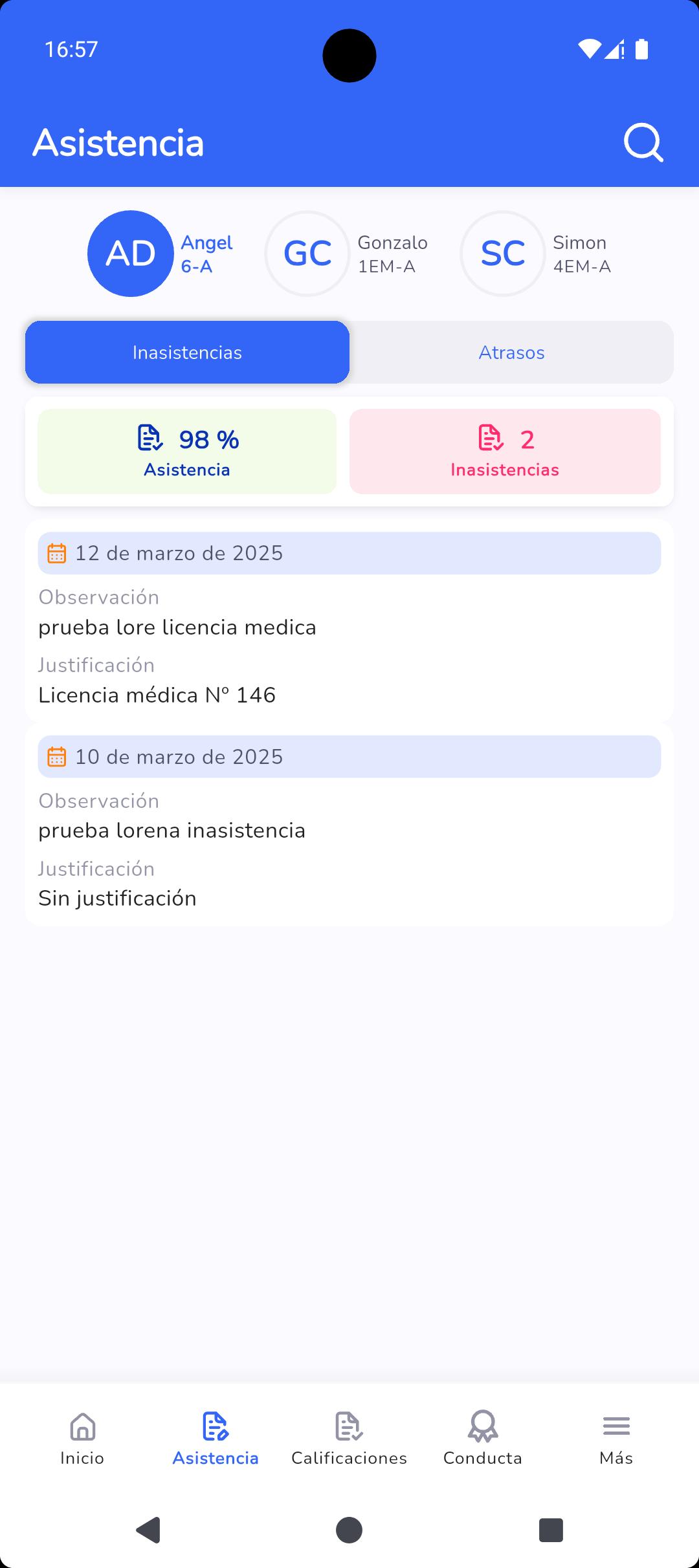The image size is (699, 1568).
Task: Open the search icon in the header
Action: (x=643, y=143)
